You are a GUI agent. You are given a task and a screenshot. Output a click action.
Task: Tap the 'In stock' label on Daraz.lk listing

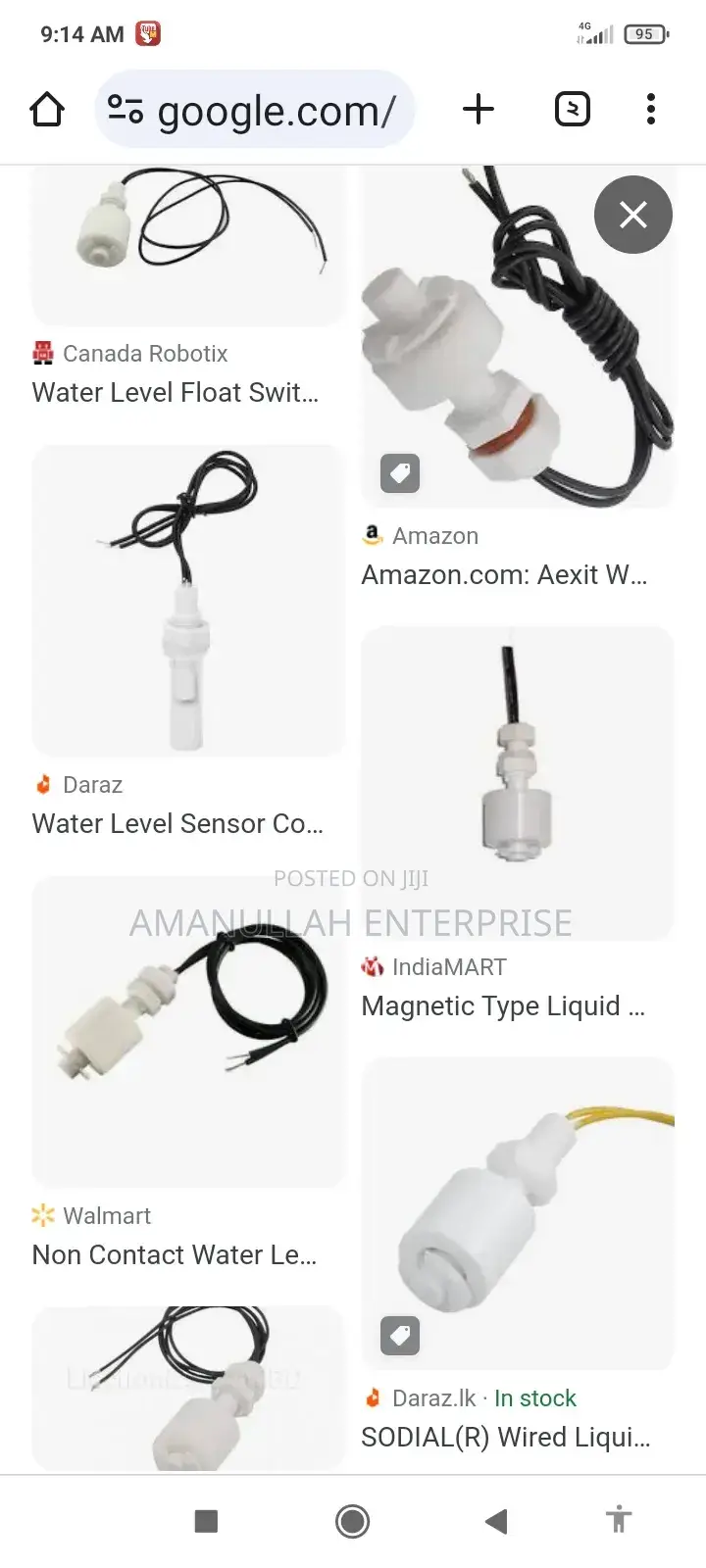535,1397
